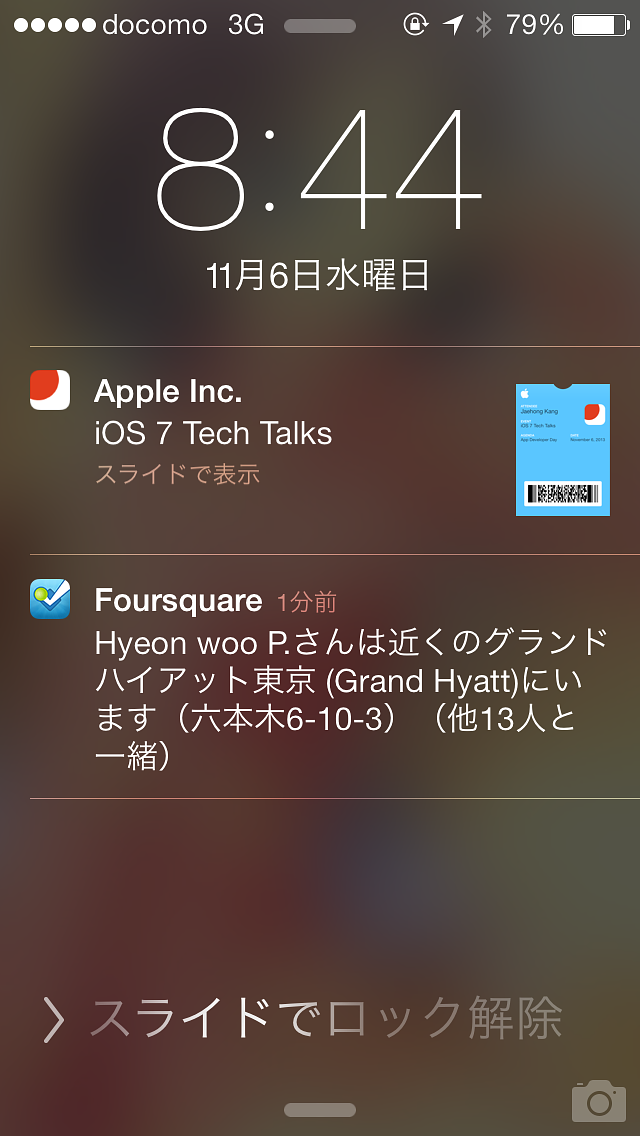
Task: Tap the Control Center grabber at the bottom
Action: [x=320, y=1110]
